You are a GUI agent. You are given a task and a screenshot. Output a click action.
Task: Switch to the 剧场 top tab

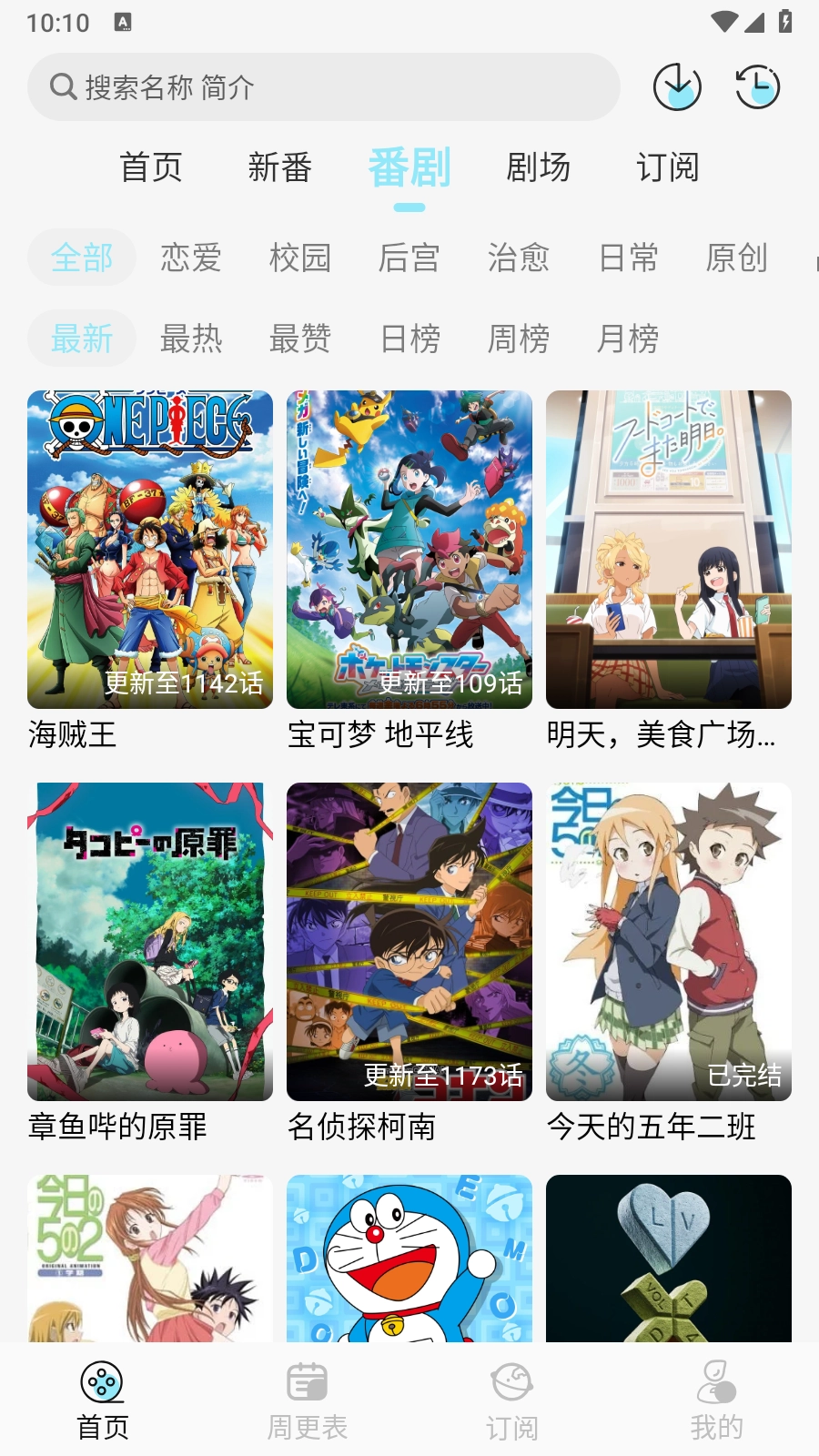pos(538,167)
